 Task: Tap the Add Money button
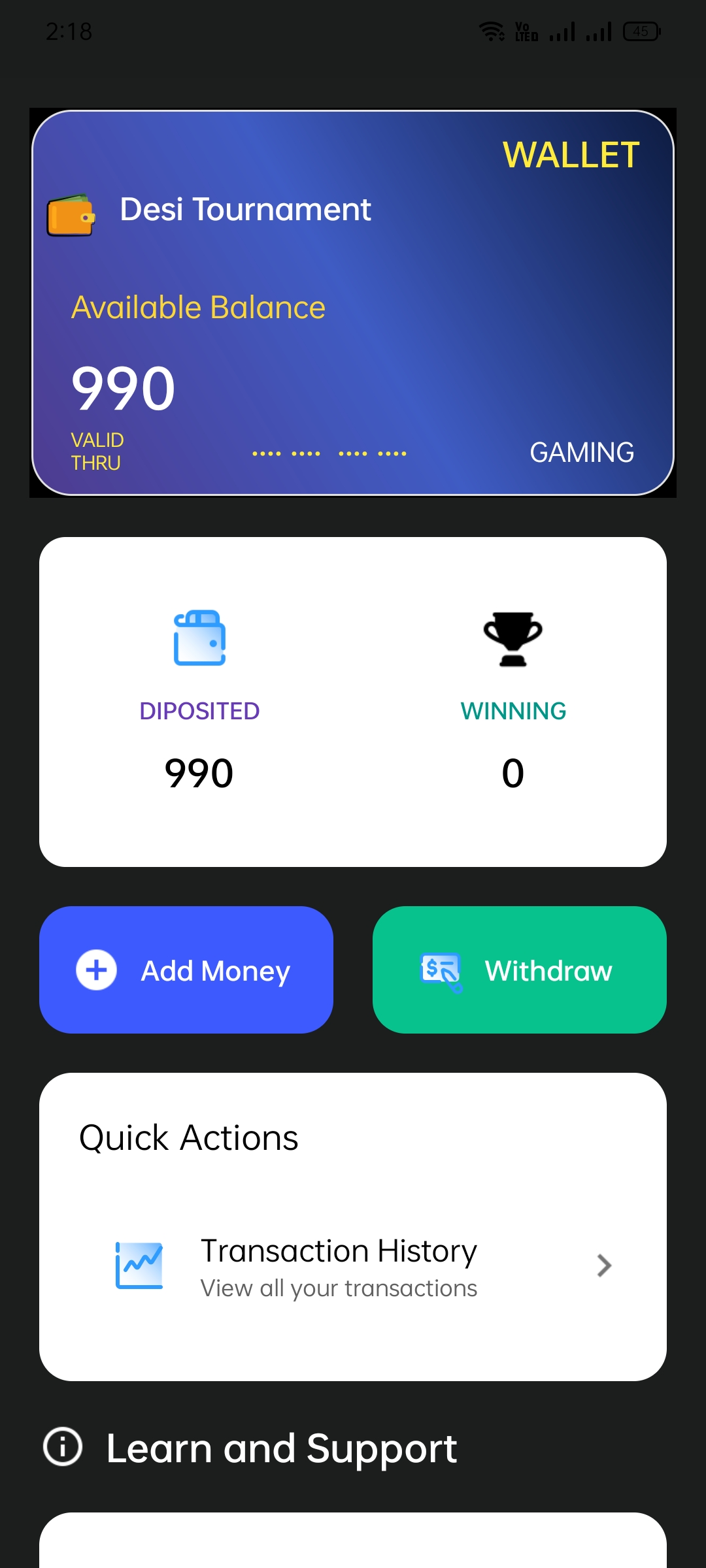click(x=186, y=970)
